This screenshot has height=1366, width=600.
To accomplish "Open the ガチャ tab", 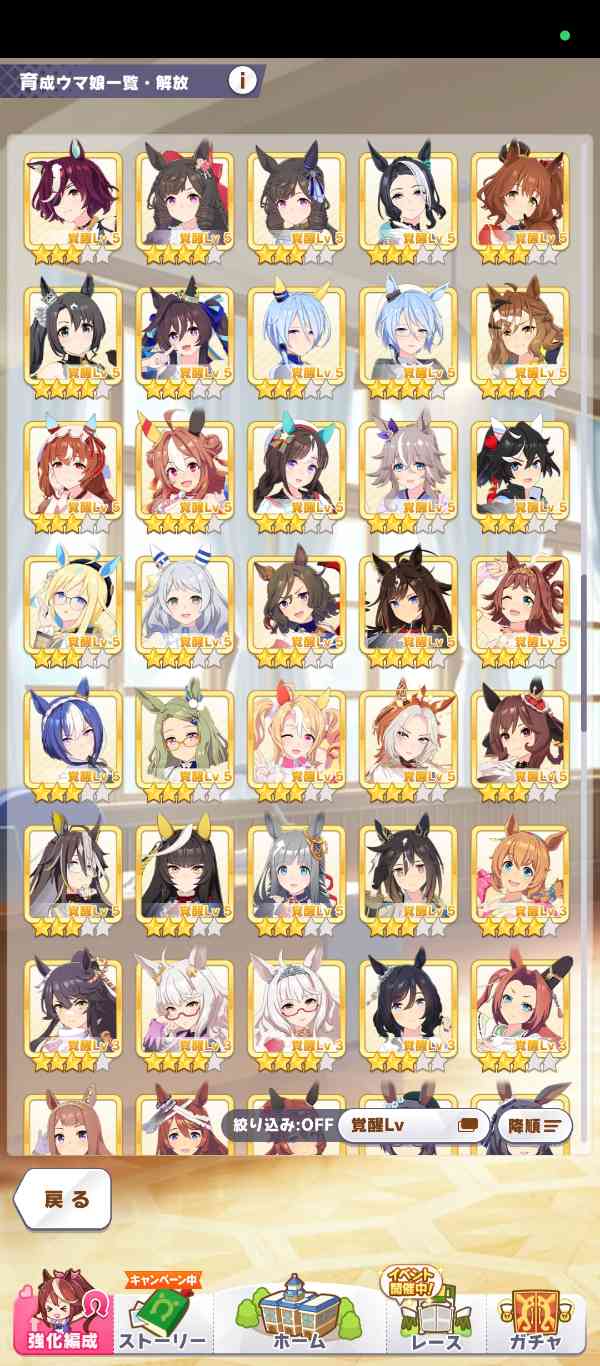I will [537, 1312].
